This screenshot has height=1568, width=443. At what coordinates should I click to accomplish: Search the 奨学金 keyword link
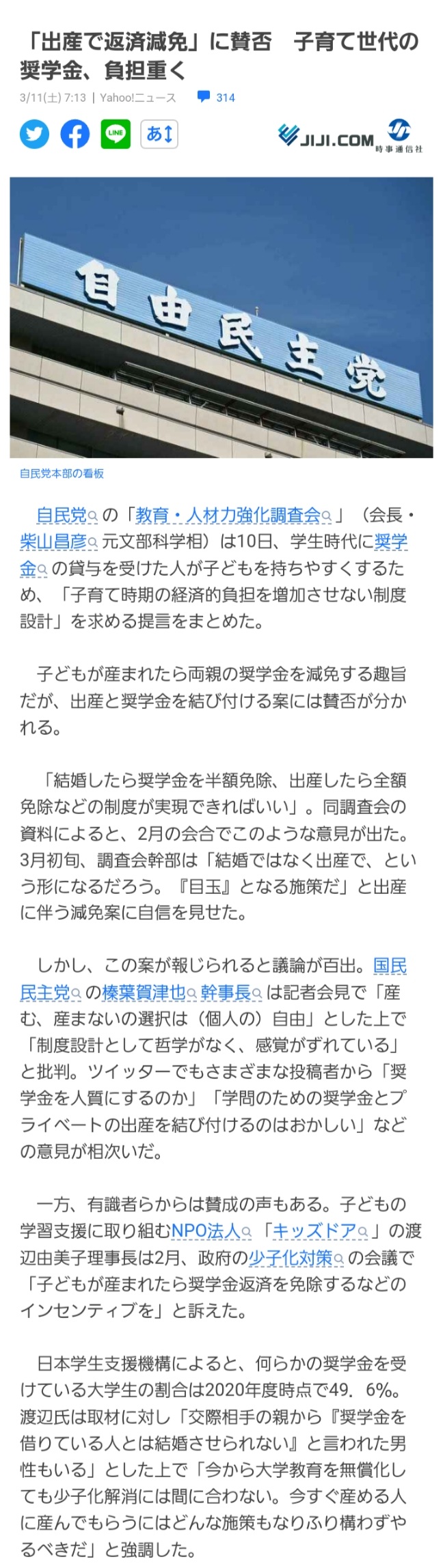[390, 542]
